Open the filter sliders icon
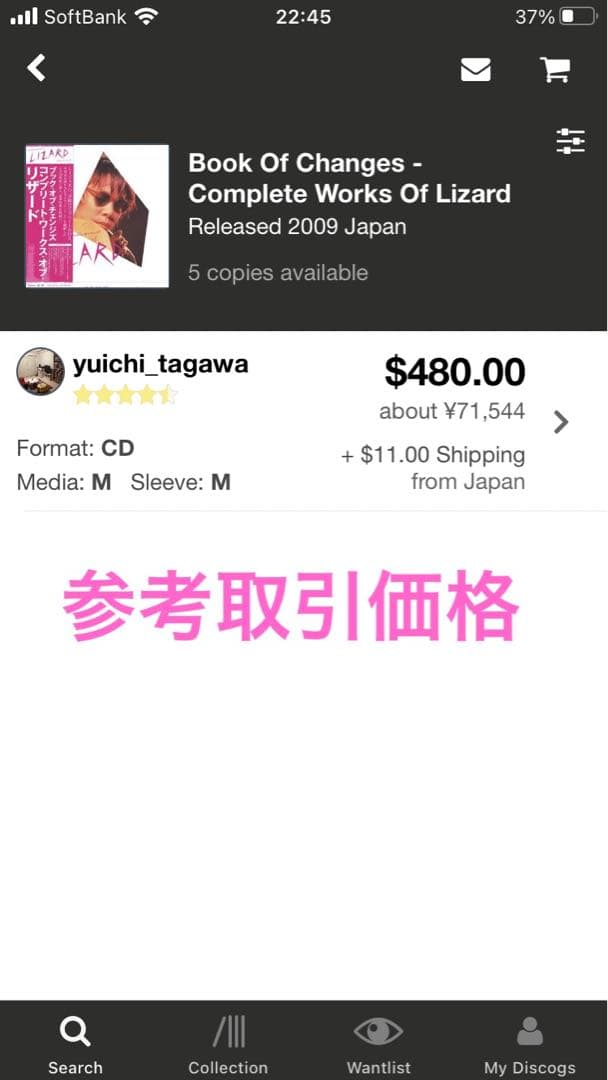The height and width of the screenshot is (1080, 608). [x=570, y=141]
